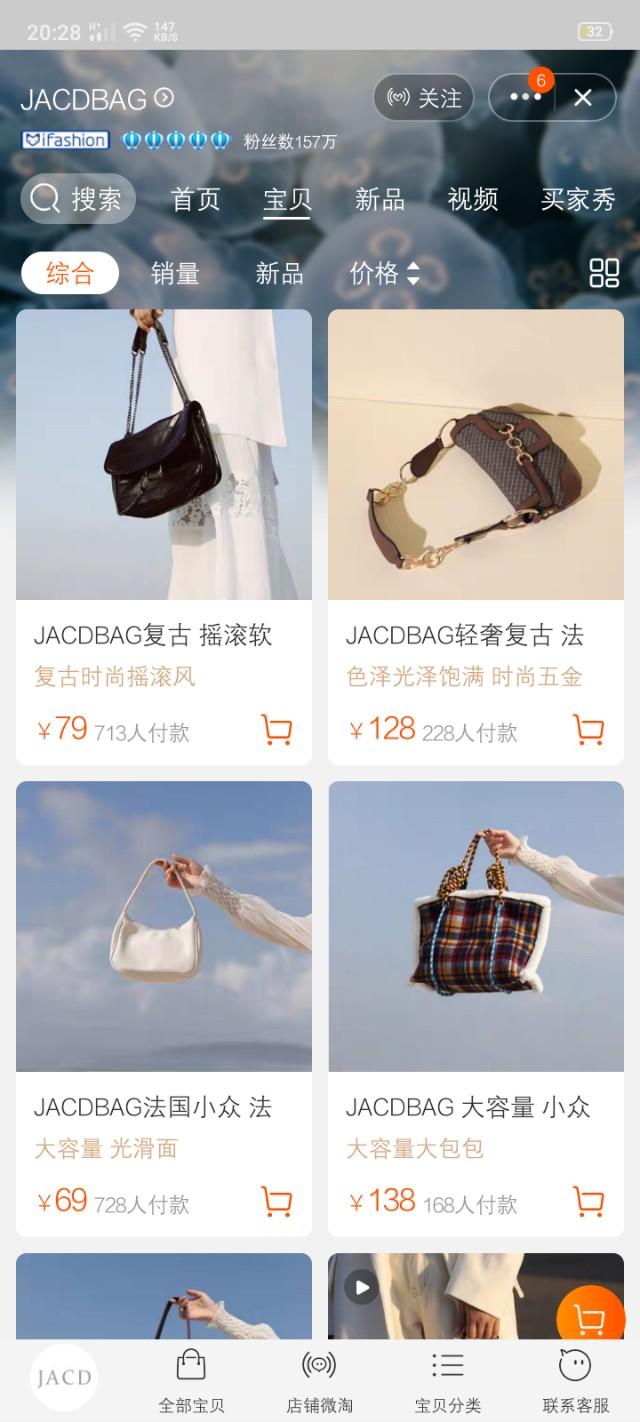Open 店铺微淘 in the bottom bar
This screenshot has height=1422, width=640.
coord(319,1381)
